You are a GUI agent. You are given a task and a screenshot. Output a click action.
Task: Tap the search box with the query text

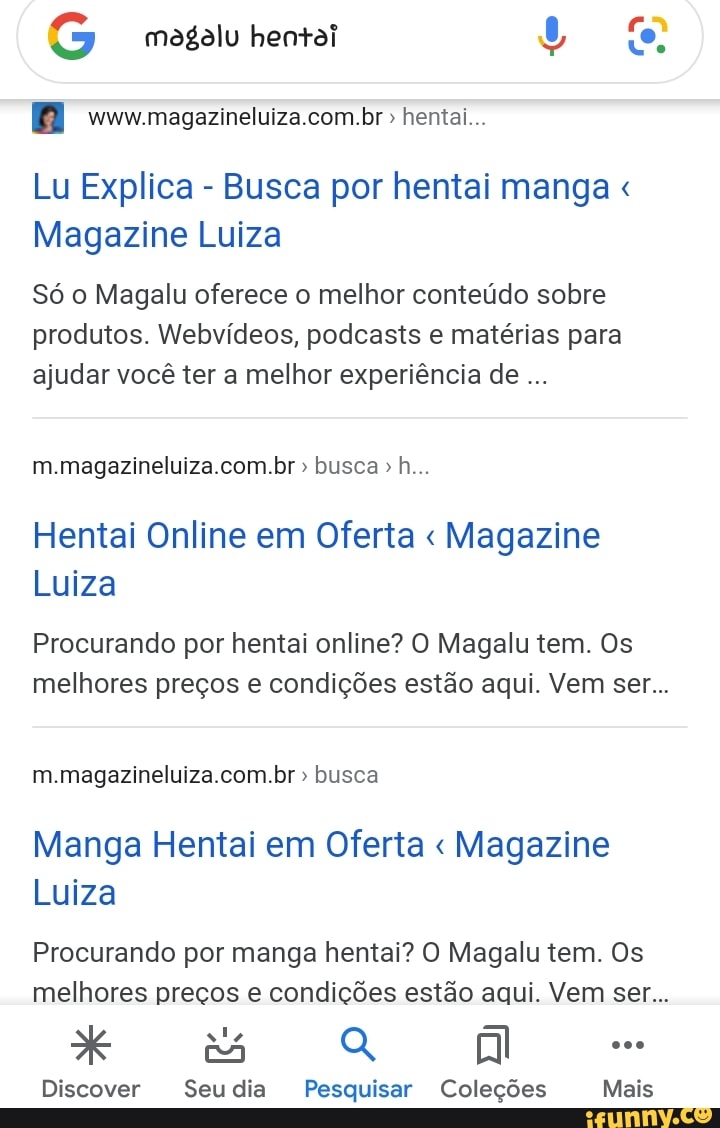click(300, 38)
